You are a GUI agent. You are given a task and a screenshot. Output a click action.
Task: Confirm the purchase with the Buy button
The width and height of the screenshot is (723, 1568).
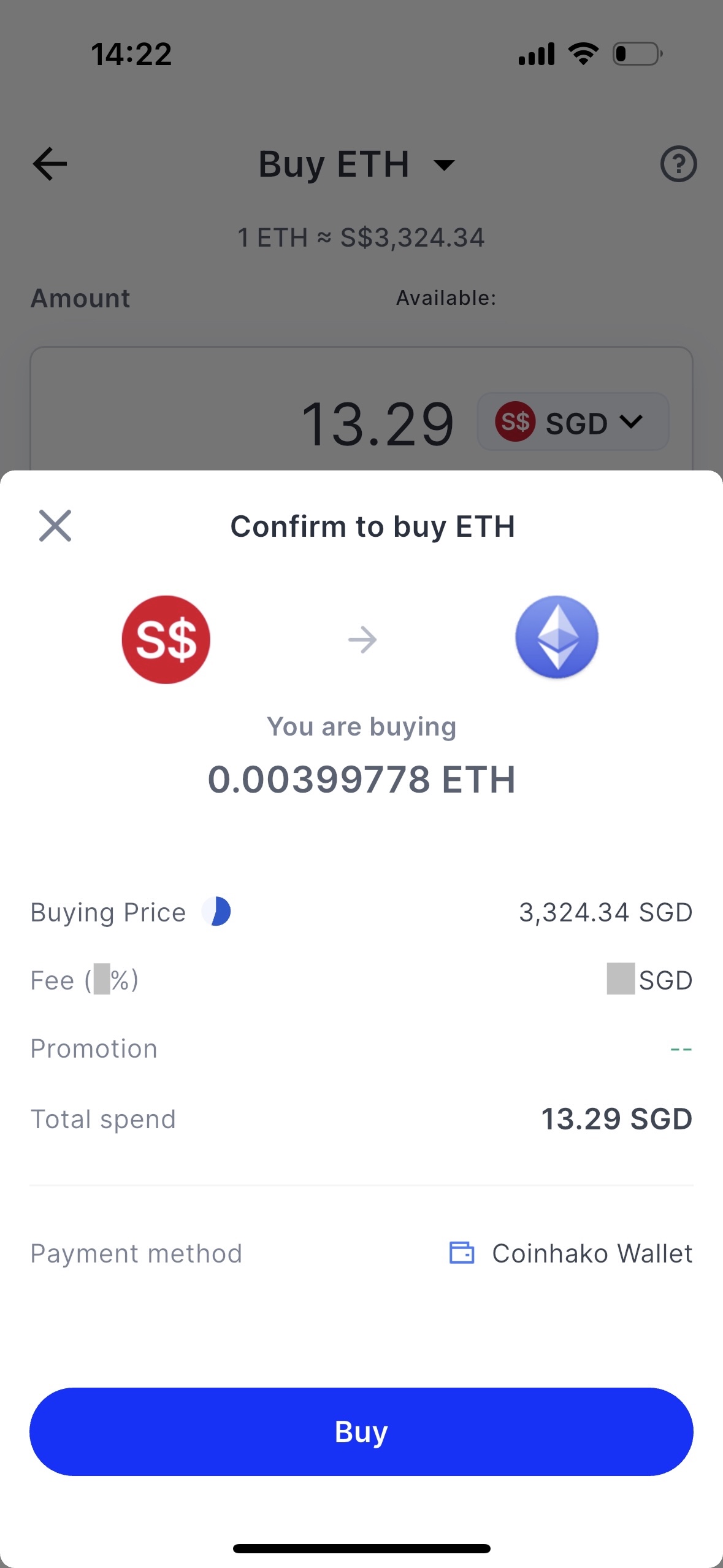point(361,1431)
